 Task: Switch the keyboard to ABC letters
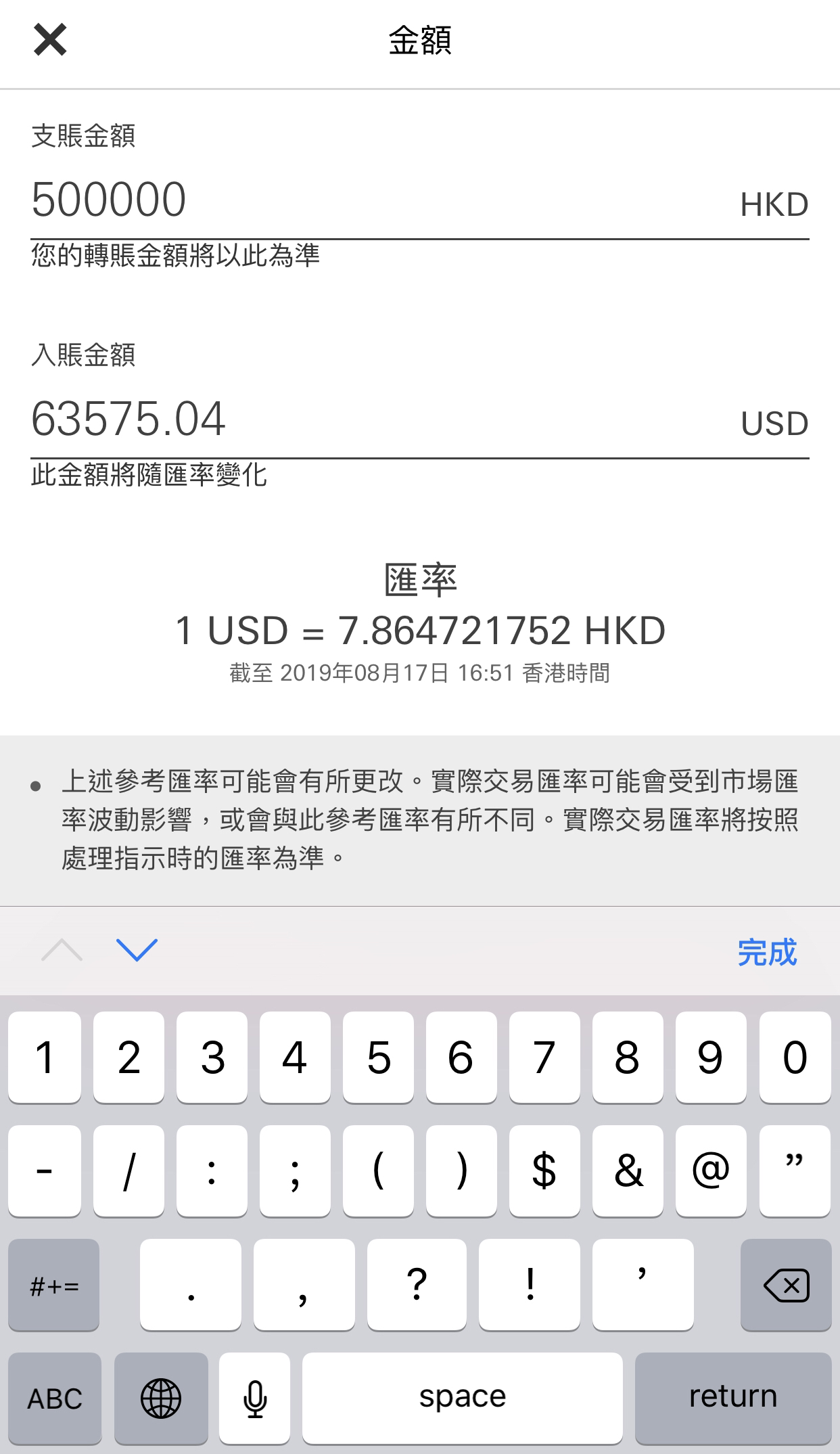click(55, 1398)
